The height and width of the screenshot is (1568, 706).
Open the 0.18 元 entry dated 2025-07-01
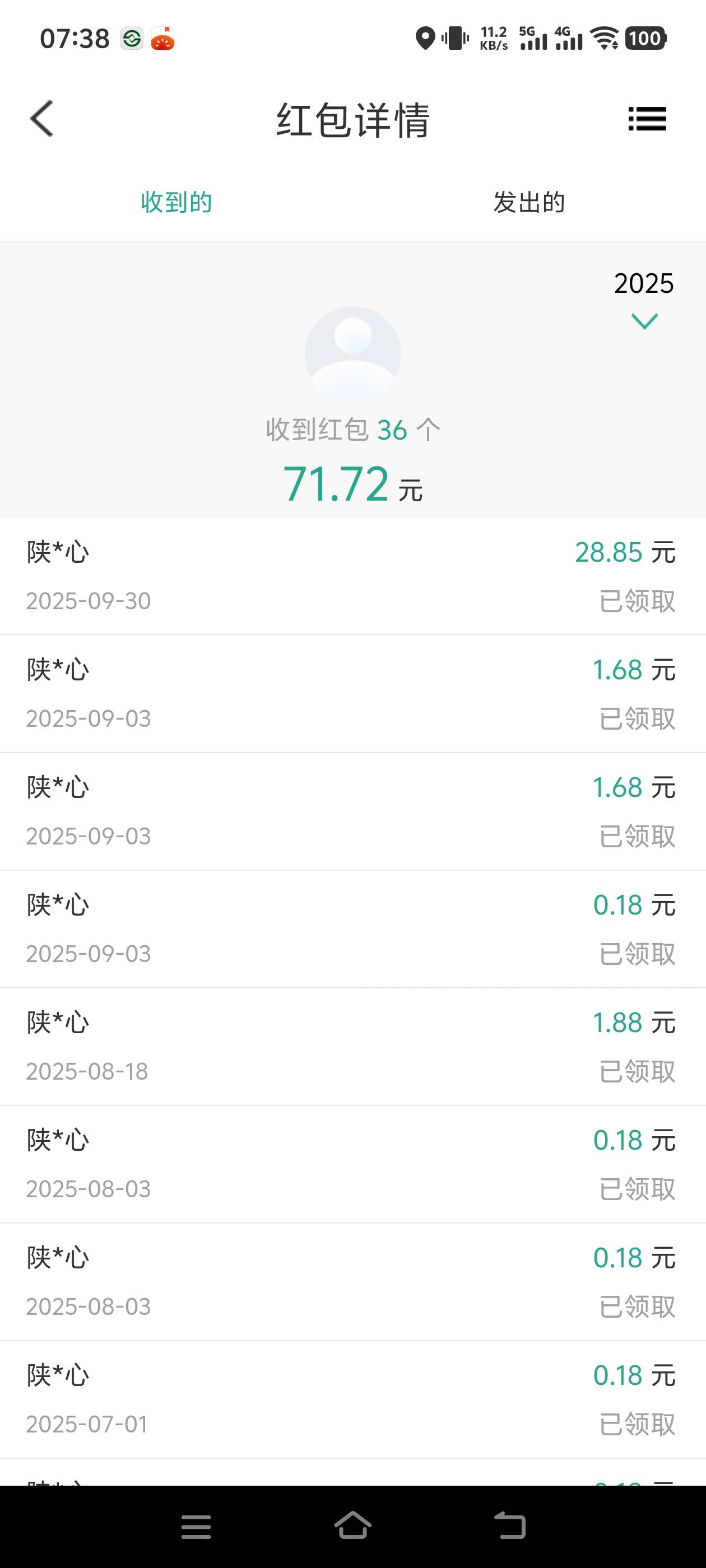coord(352,1399)
